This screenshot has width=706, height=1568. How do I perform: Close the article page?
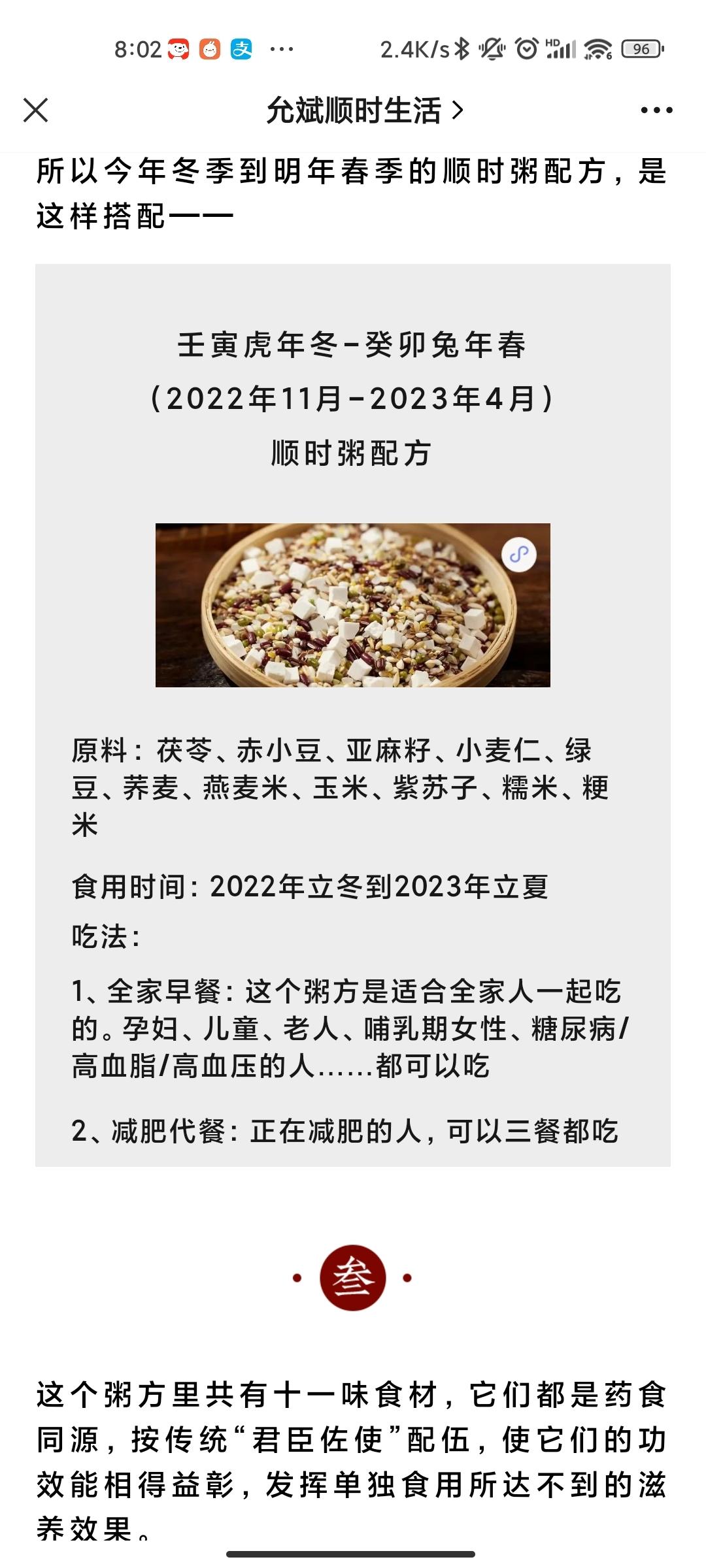tap(36, 110)
